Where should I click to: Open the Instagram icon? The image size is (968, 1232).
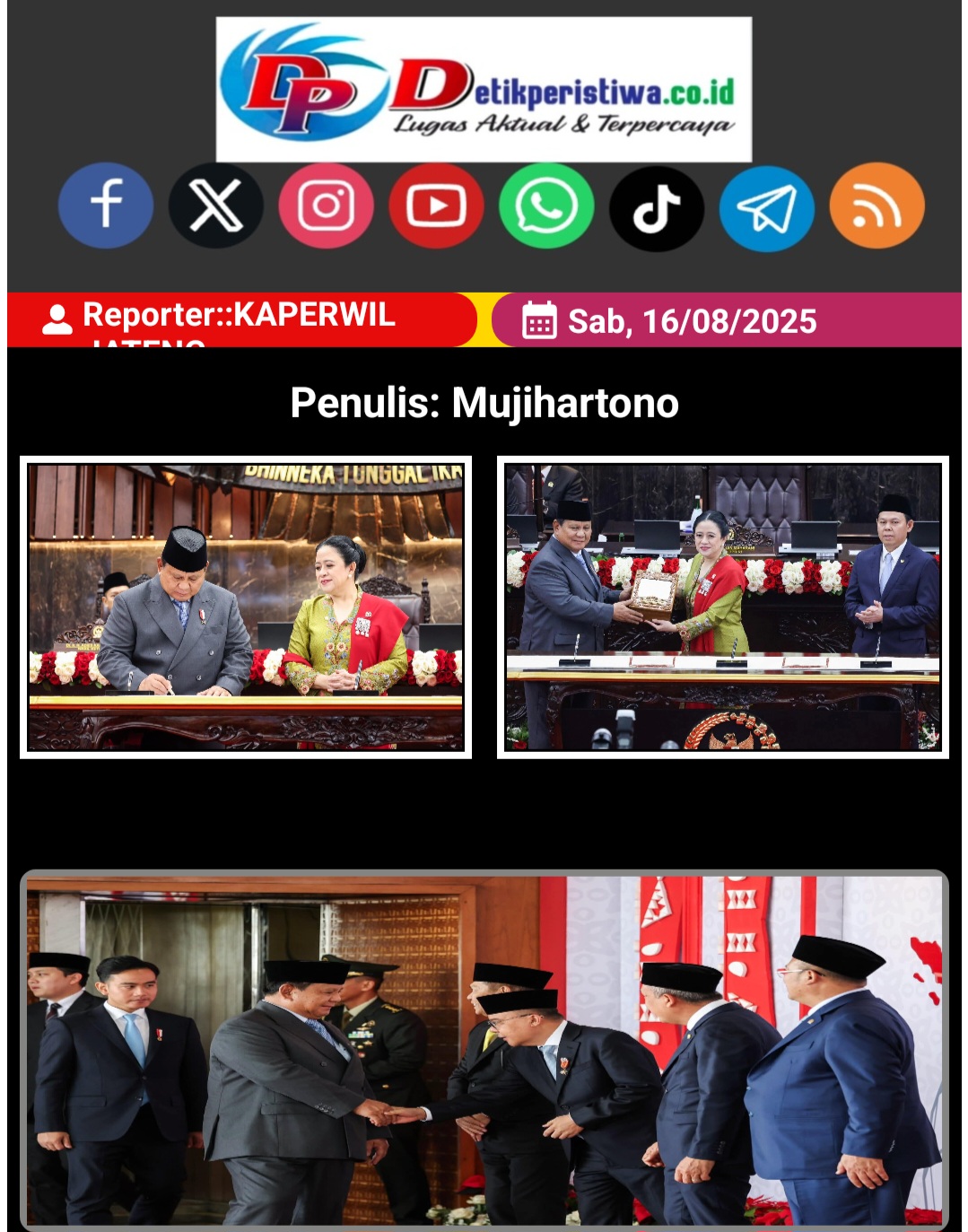(326, 205)
